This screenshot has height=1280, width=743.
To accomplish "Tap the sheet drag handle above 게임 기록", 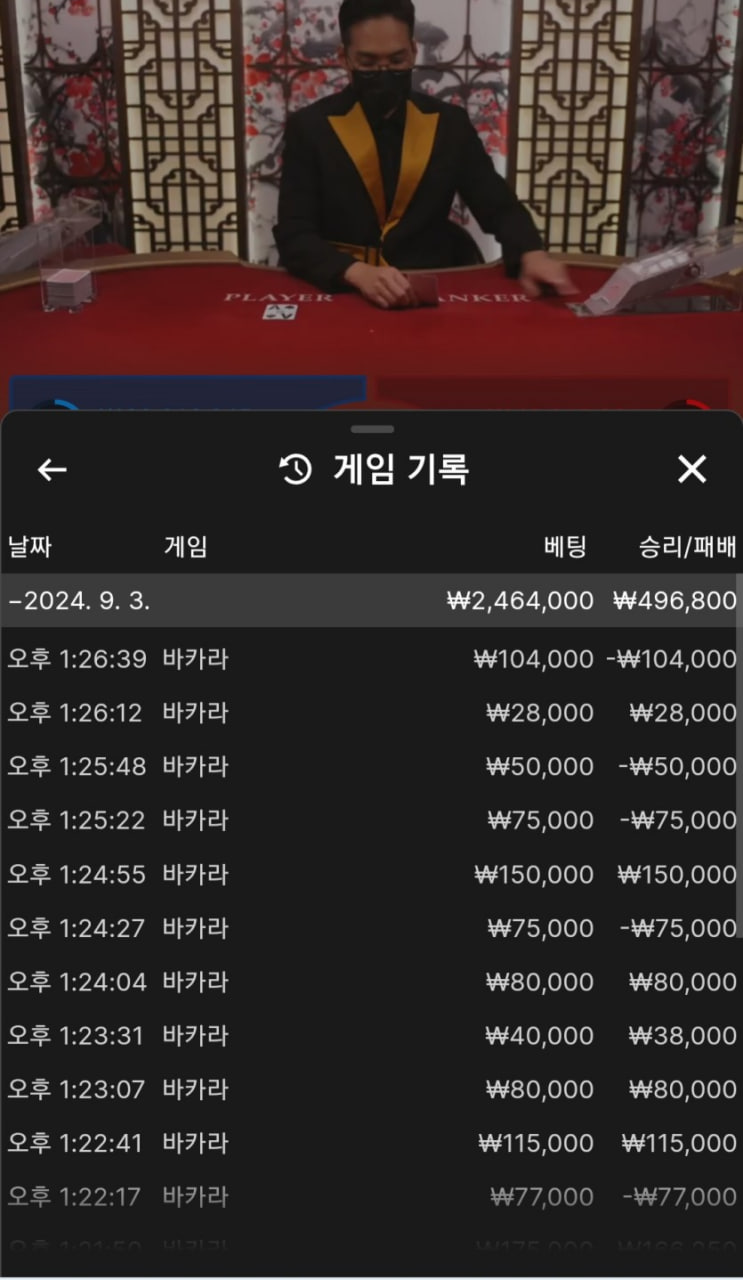I will click(373, 429).
